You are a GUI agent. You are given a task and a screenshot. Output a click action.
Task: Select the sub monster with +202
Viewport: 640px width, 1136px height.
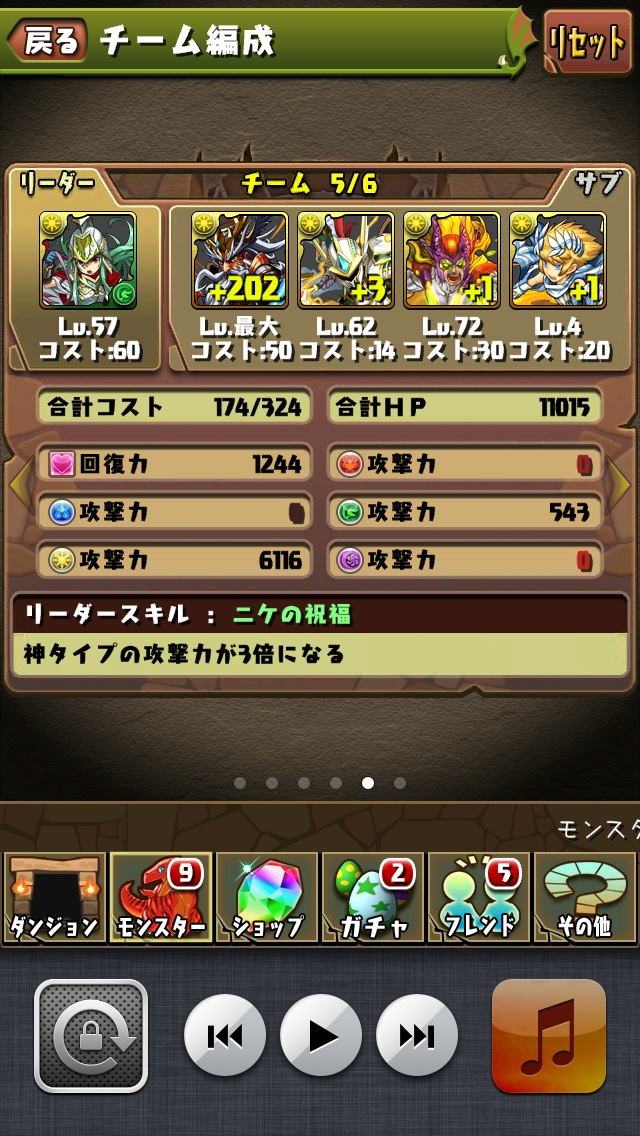point(240,260)
